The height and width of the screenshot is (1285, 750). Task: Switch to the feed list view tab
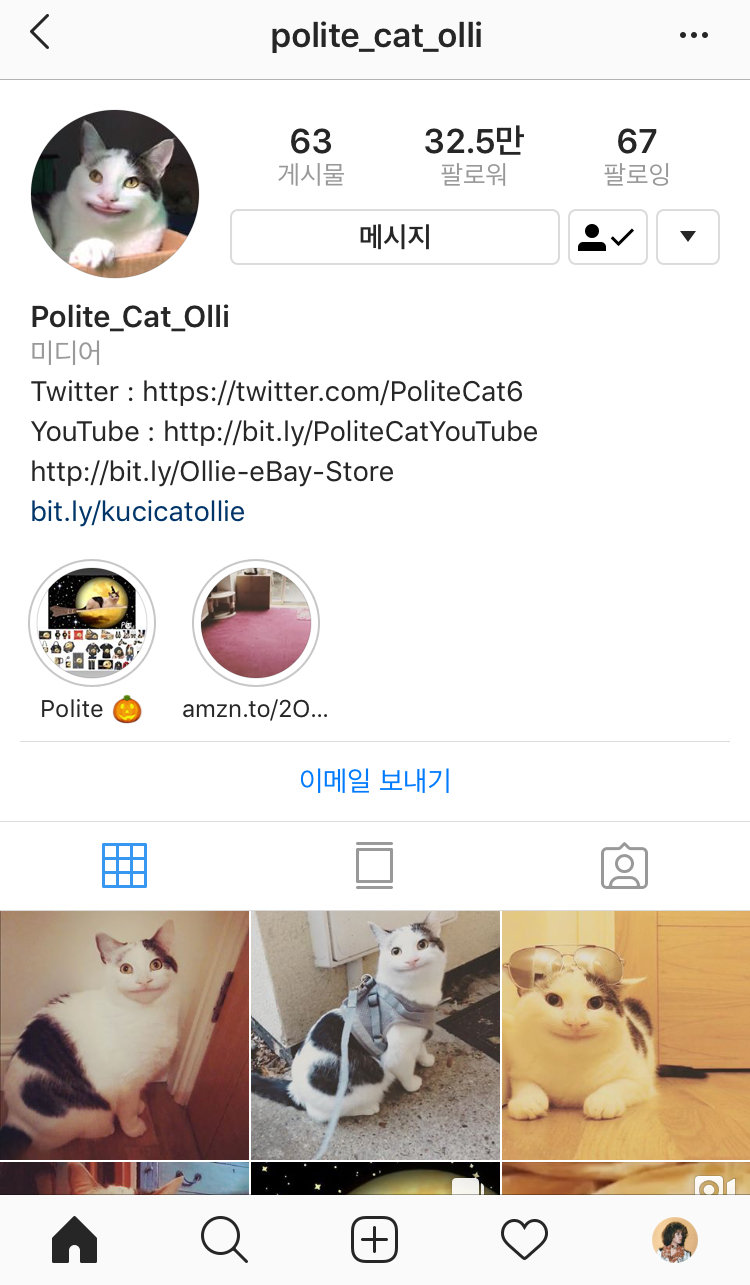pyautogui.click(x=375, y=866)
